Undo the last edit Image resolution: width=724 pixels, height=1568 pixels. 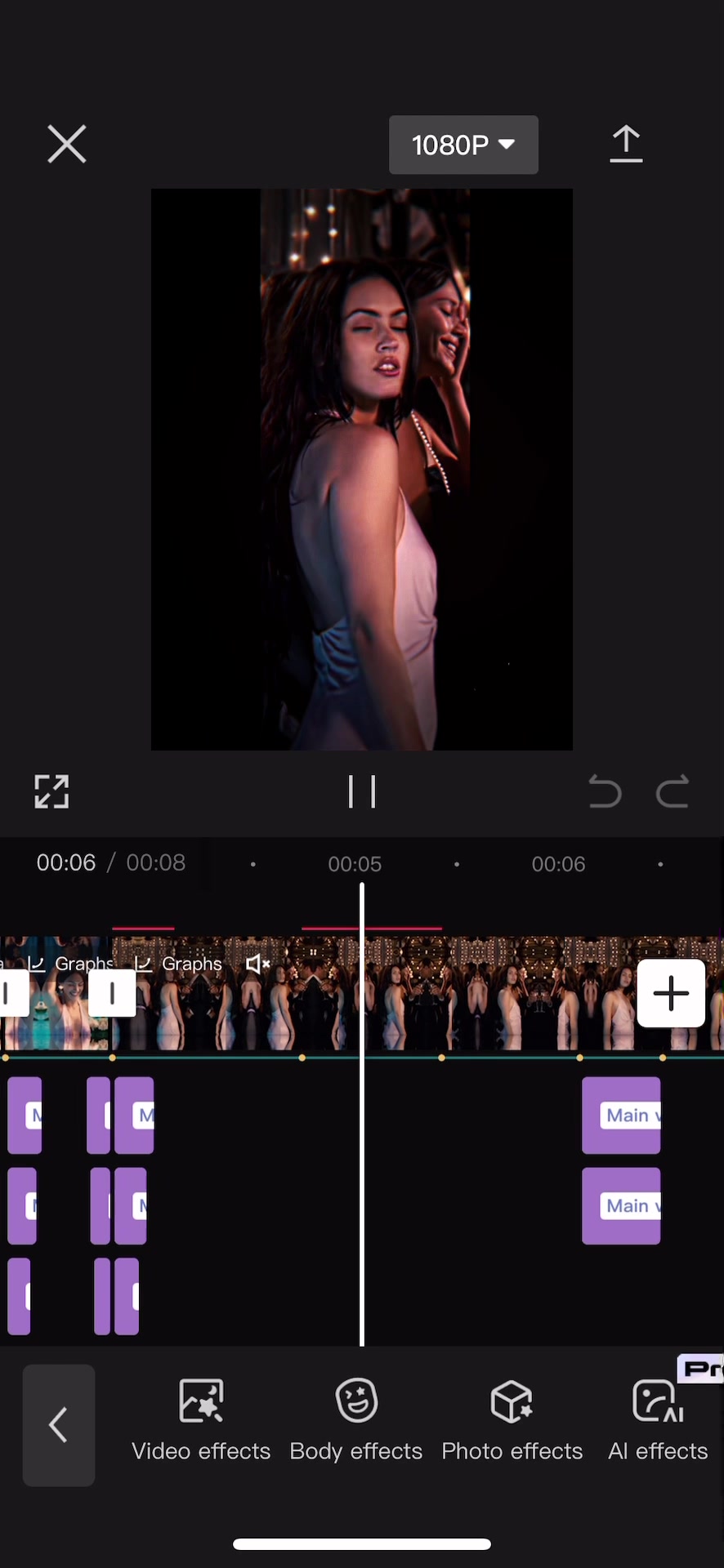click(605, 791)
